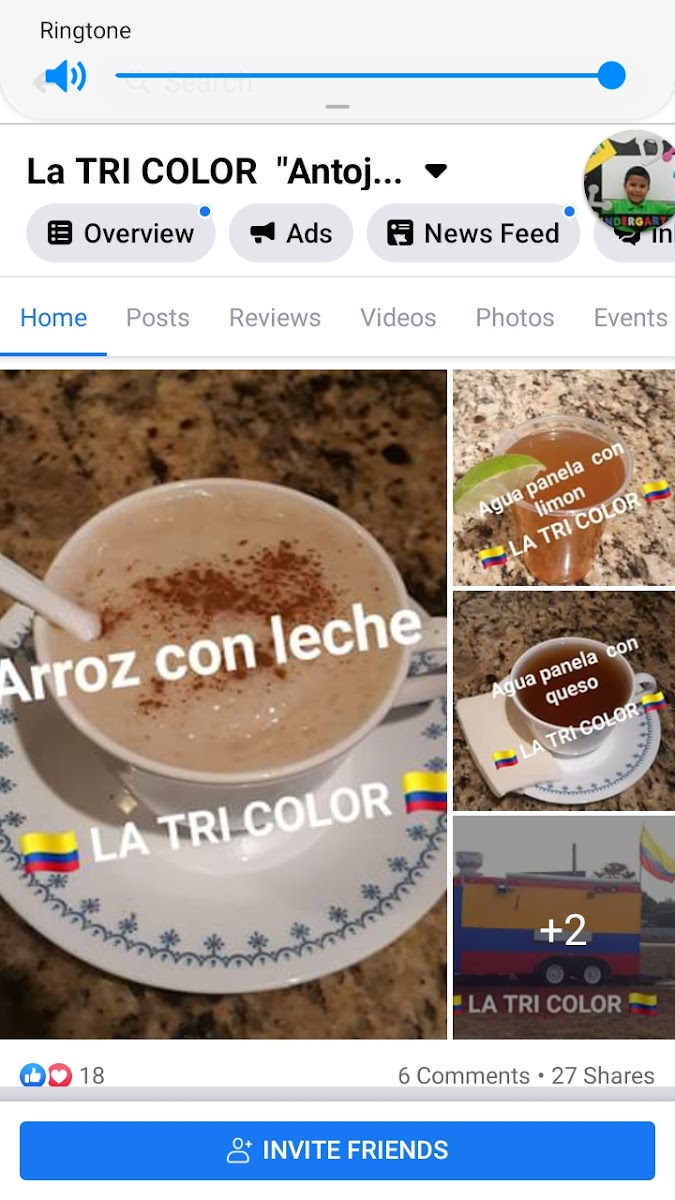The height and width of the screenshot is (1200, 675).
Task: Open the +2 more photos tile
Action: 563,928
